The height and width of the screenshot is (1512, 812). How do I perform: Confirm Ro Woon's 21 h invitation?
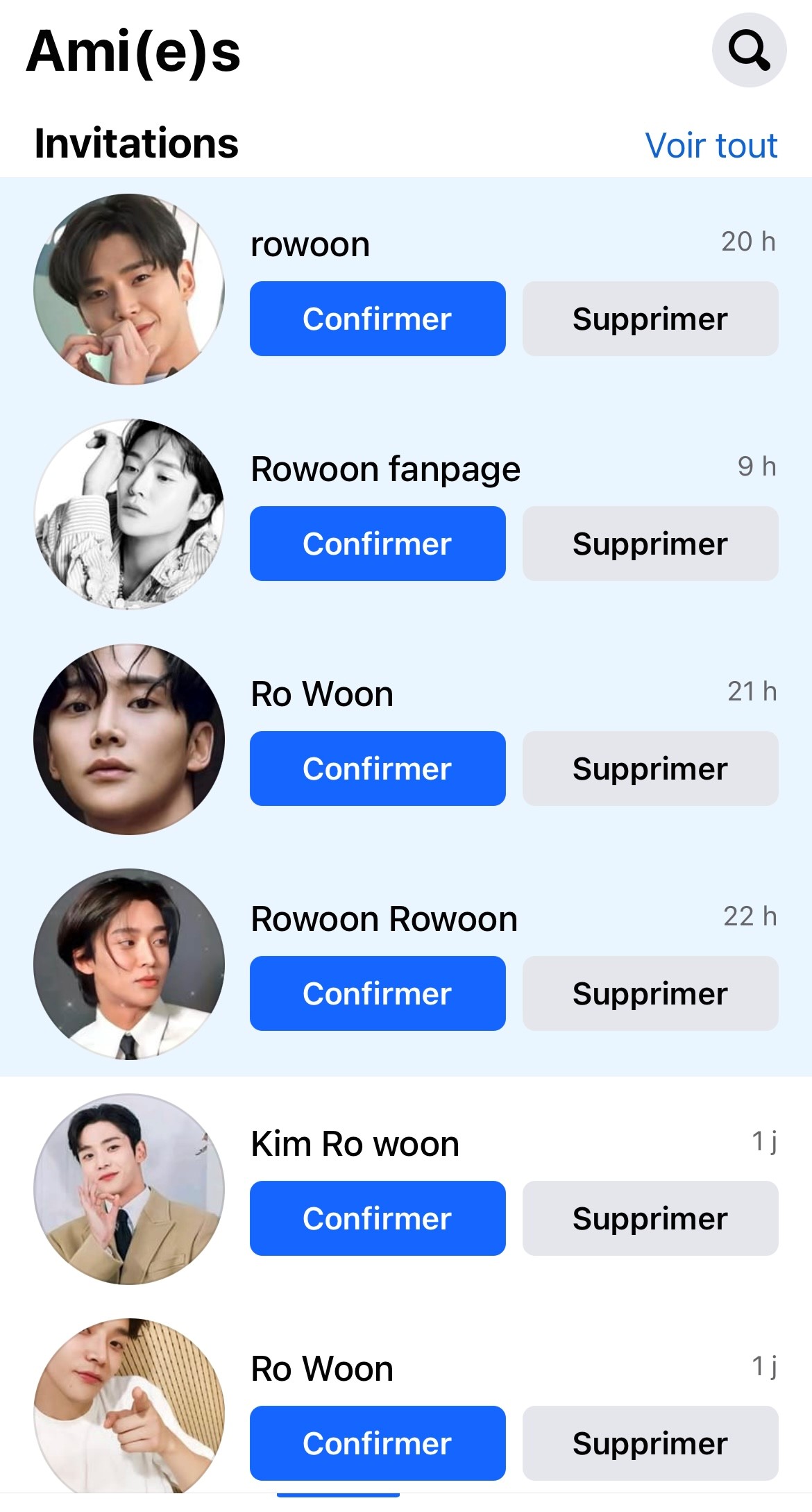pyautogui.click(x=378, y=768)
